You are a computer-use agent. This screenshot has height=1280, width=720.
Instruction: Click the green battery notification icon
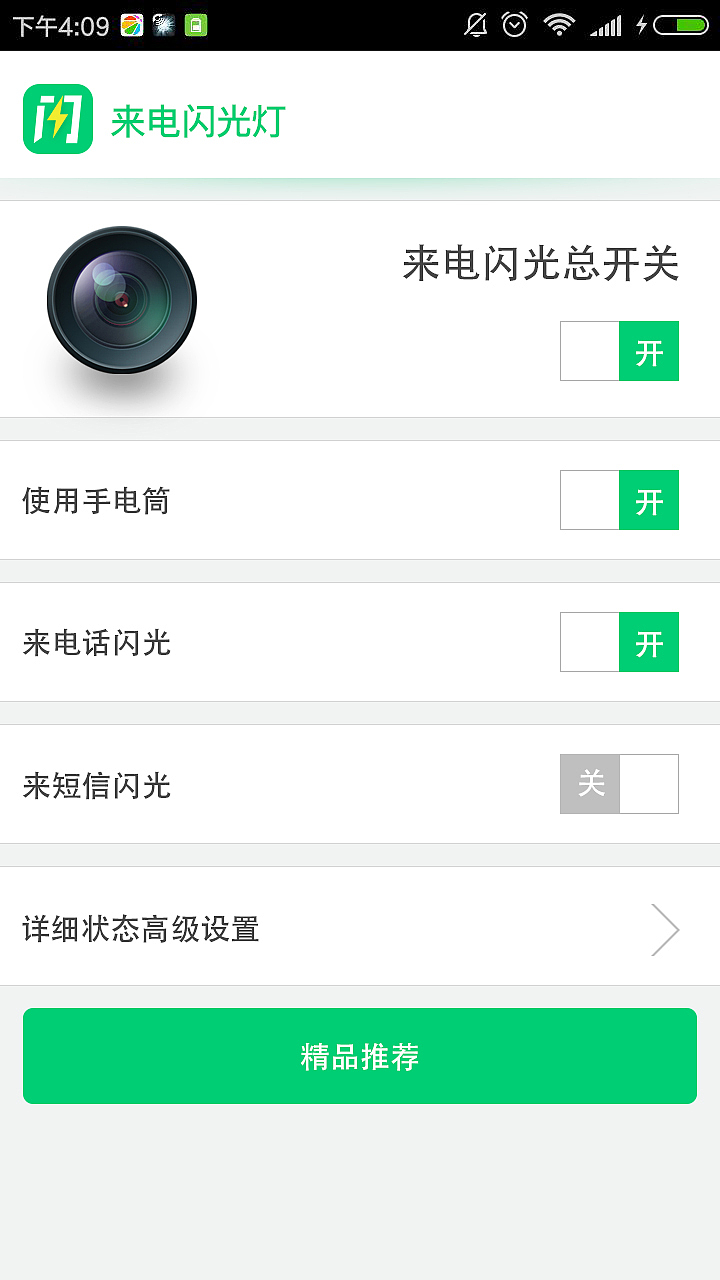196,25
